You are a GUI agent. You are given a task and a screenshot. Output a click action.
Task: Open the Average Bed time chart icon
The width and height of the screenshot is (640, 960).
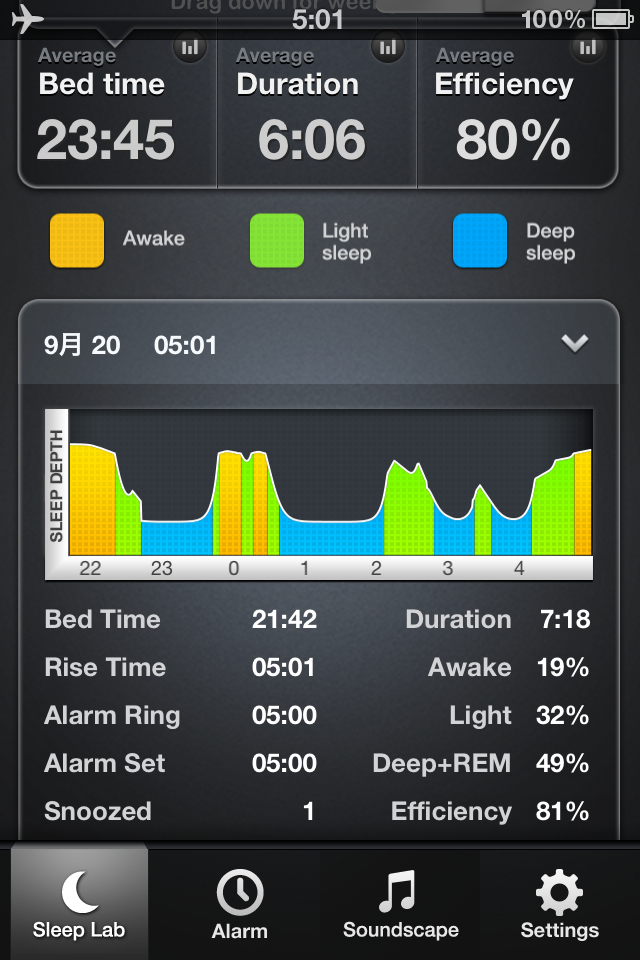(190, 47)
